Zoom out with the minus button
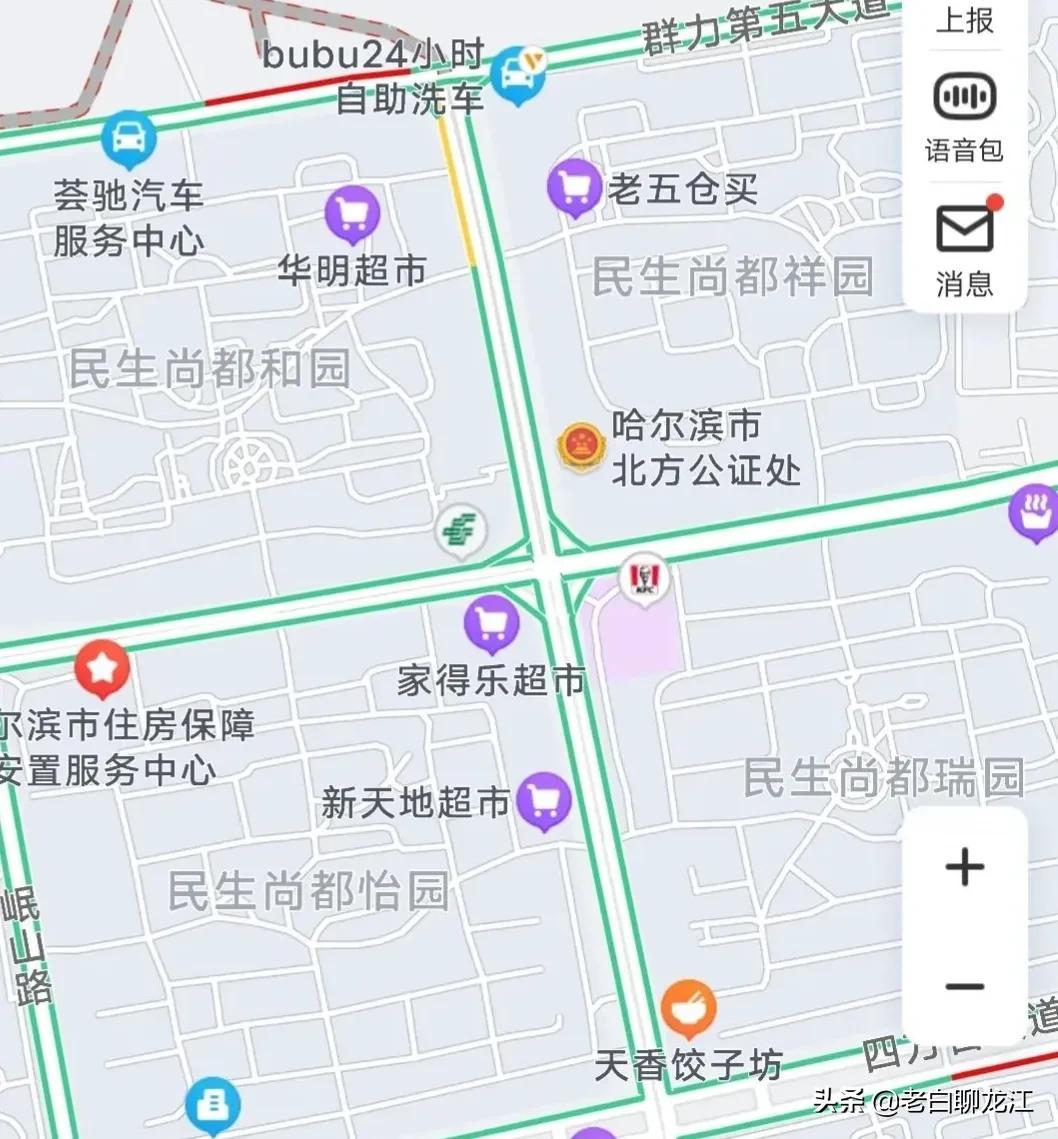Image resolution: width=1058 pixels, height=1139 pixels. tap(965, 986)
